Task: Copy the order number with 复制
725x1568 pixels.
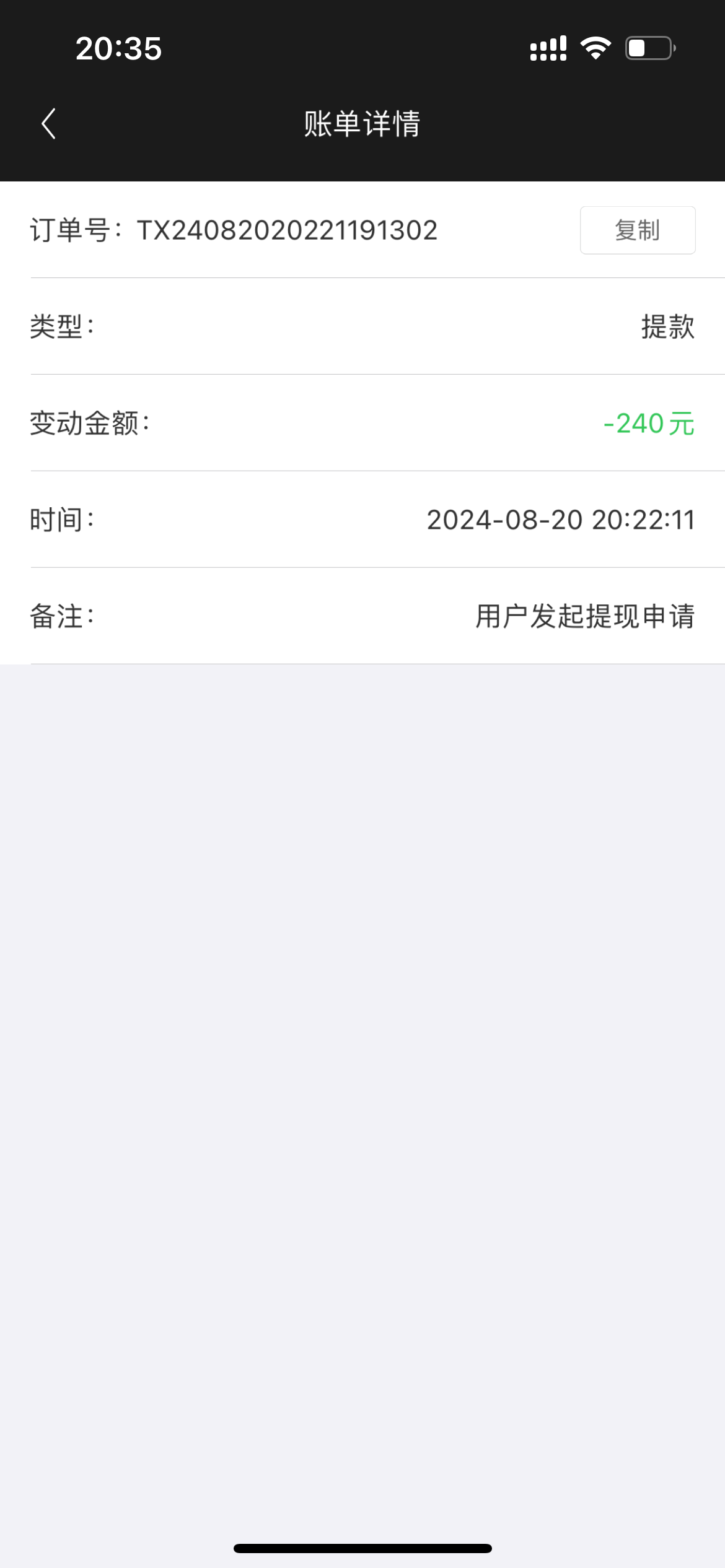Action: (637, 230)
